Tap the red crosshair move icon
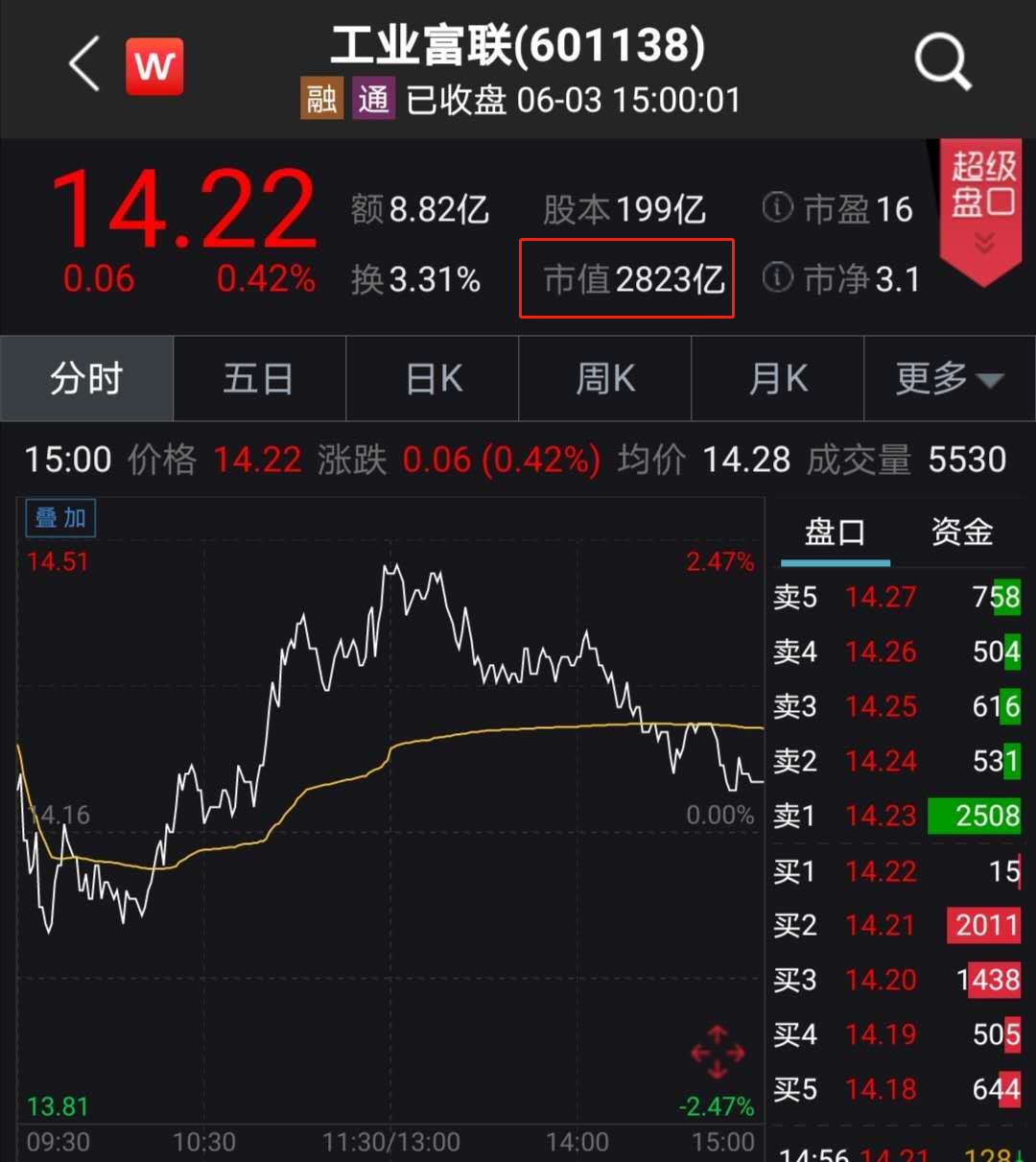 (x=718, y=1053)
